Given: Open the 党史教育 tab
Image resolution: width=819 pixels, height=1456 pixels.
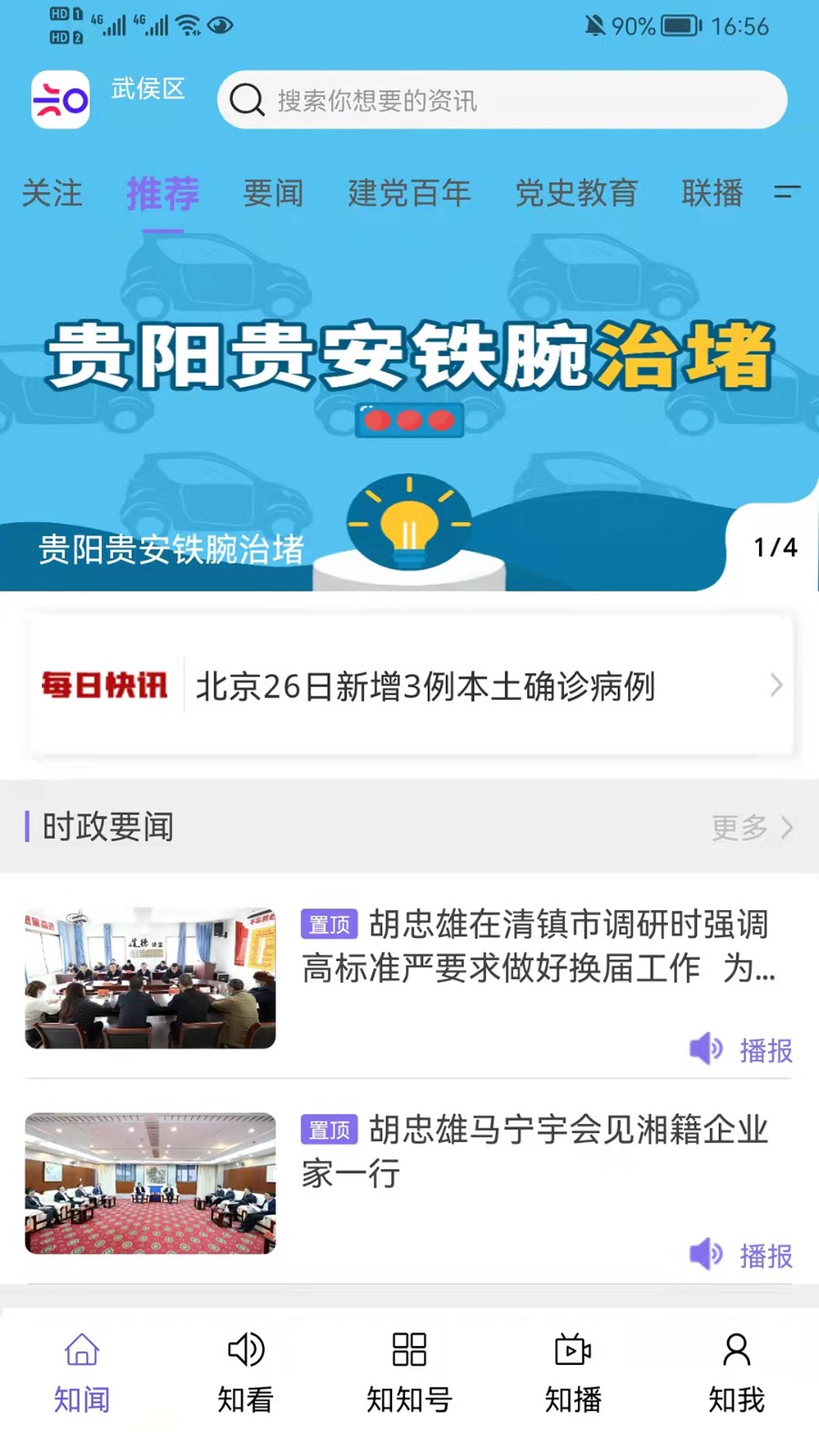Looking at the screenshot, I should [x=576, y=193].
